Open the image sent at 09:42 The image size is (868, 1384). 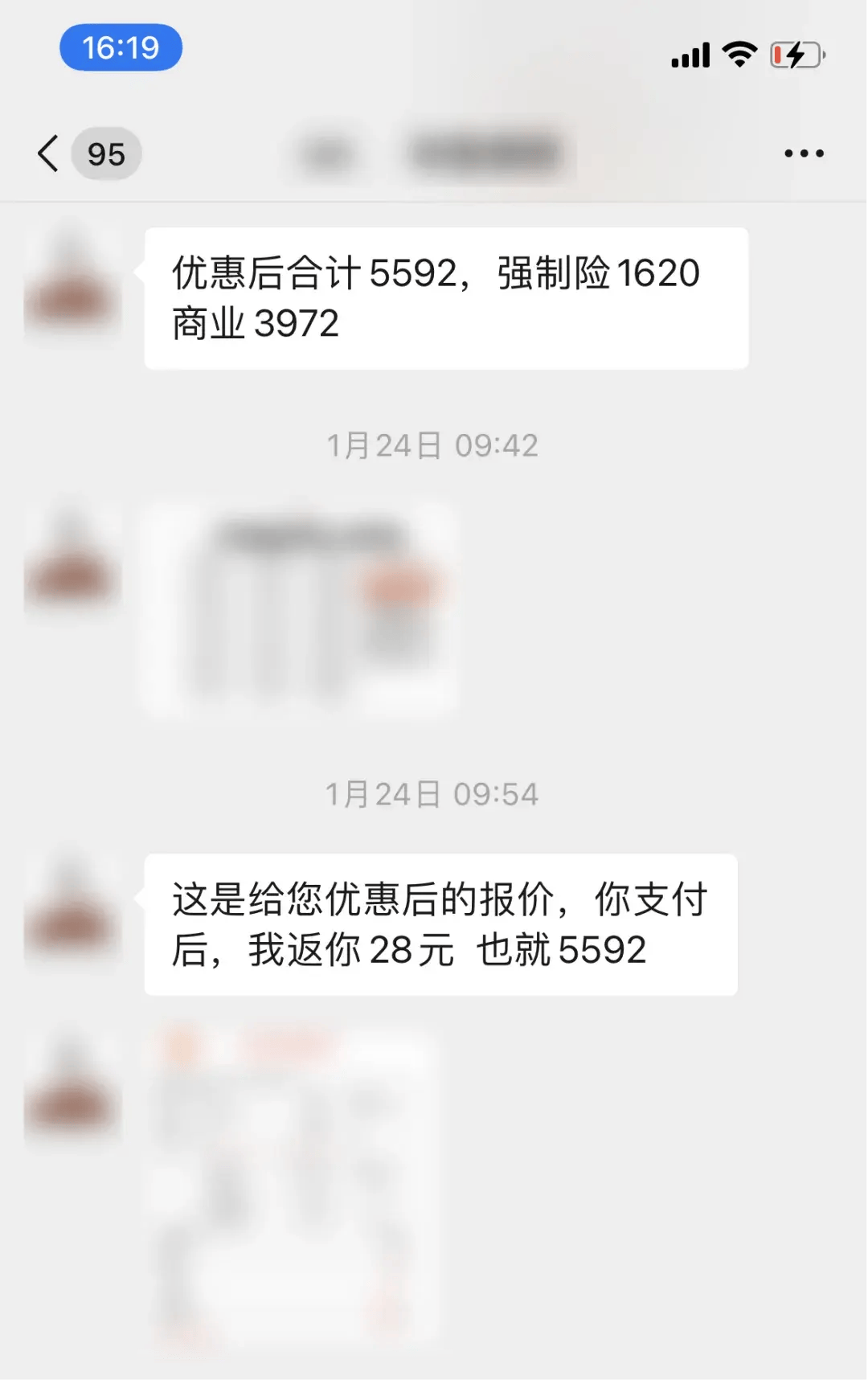[x=300, y=608]
